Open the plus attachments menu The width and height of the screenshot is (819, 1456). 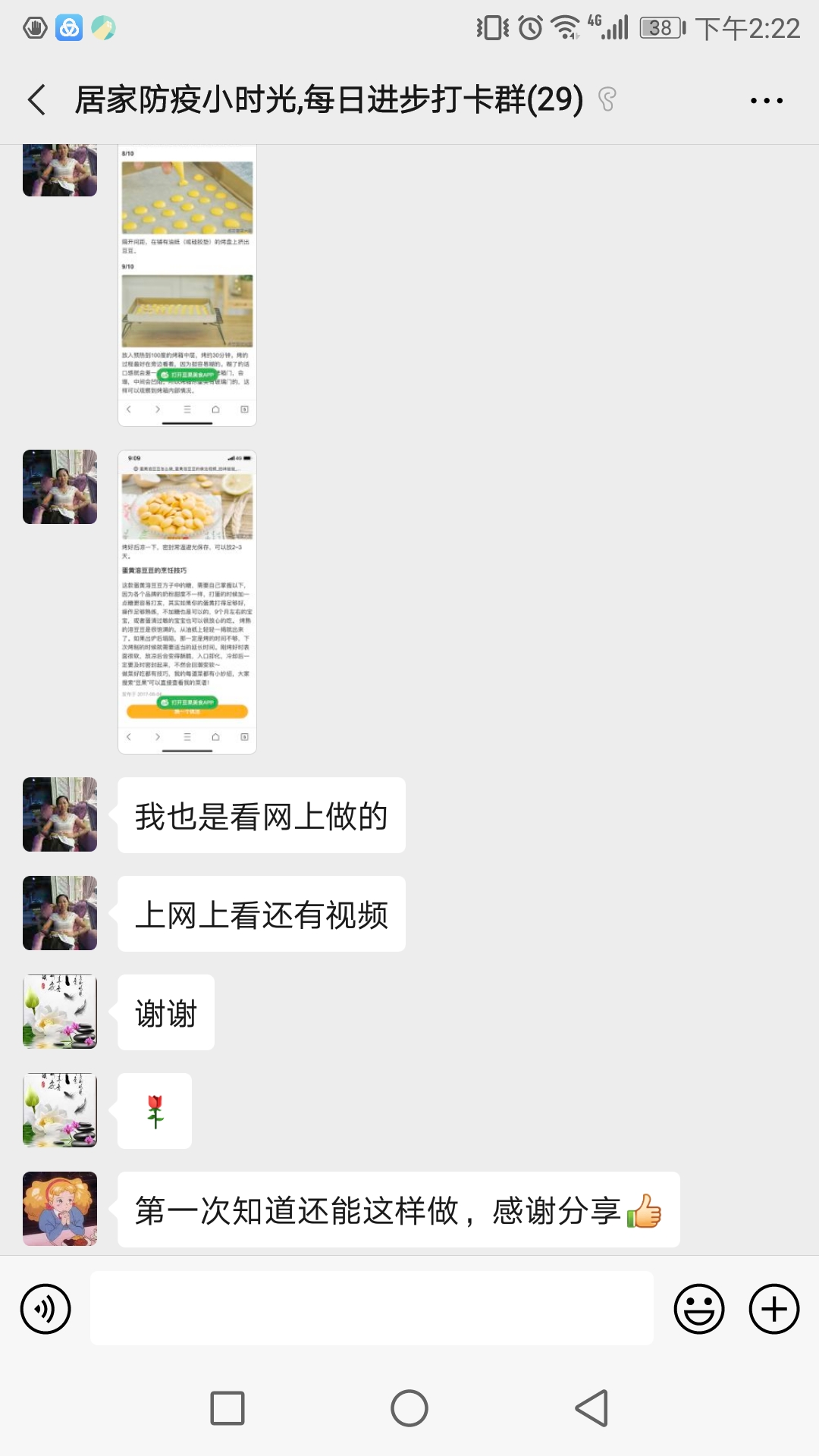(773, 1309)
